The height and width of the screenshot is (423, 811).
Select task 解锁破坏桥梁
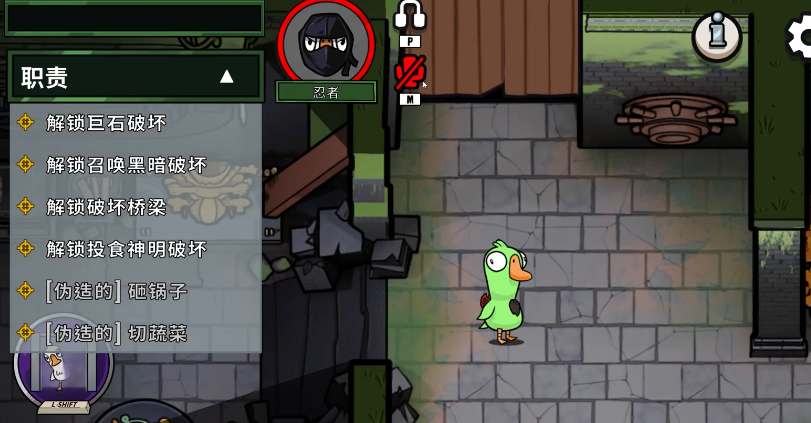pos(105,207)
